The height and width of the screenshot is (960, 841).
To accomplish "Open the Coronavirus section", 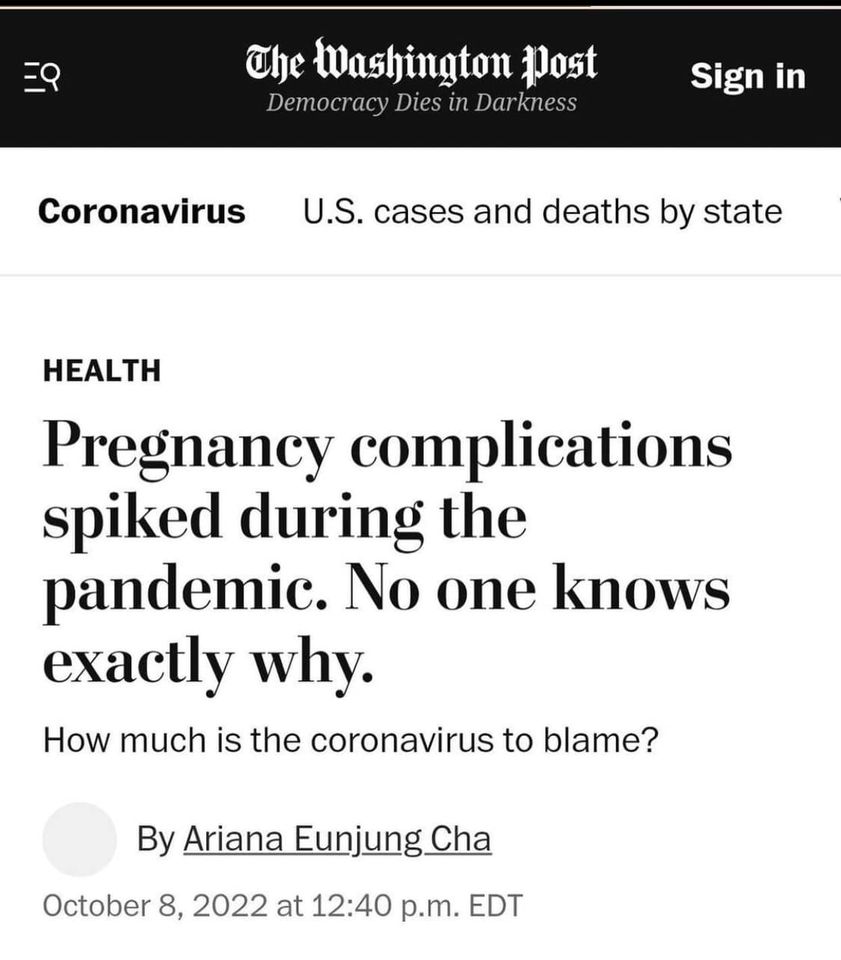I will coord(141,211).
